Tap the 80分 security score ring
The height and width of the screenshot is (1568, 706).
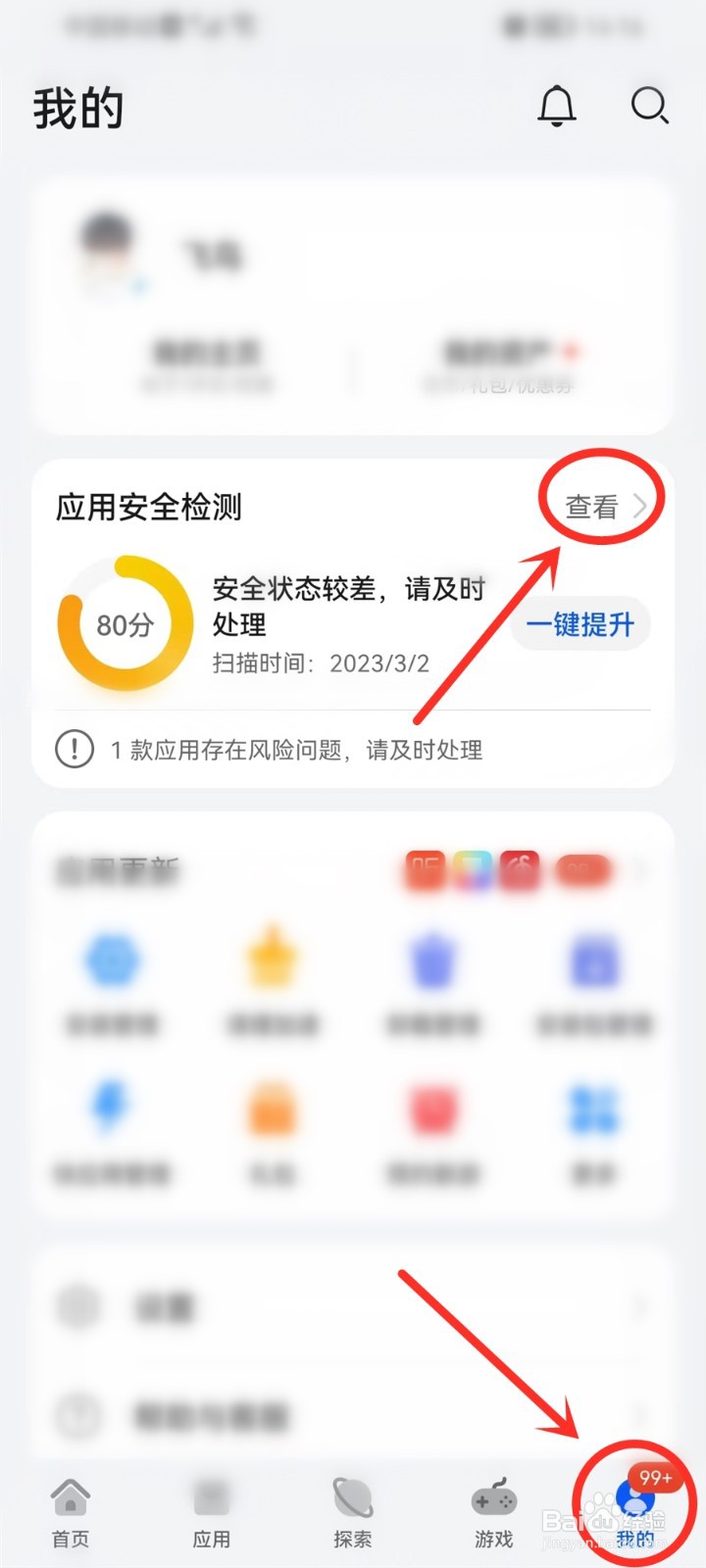click(x=124, y=623)
